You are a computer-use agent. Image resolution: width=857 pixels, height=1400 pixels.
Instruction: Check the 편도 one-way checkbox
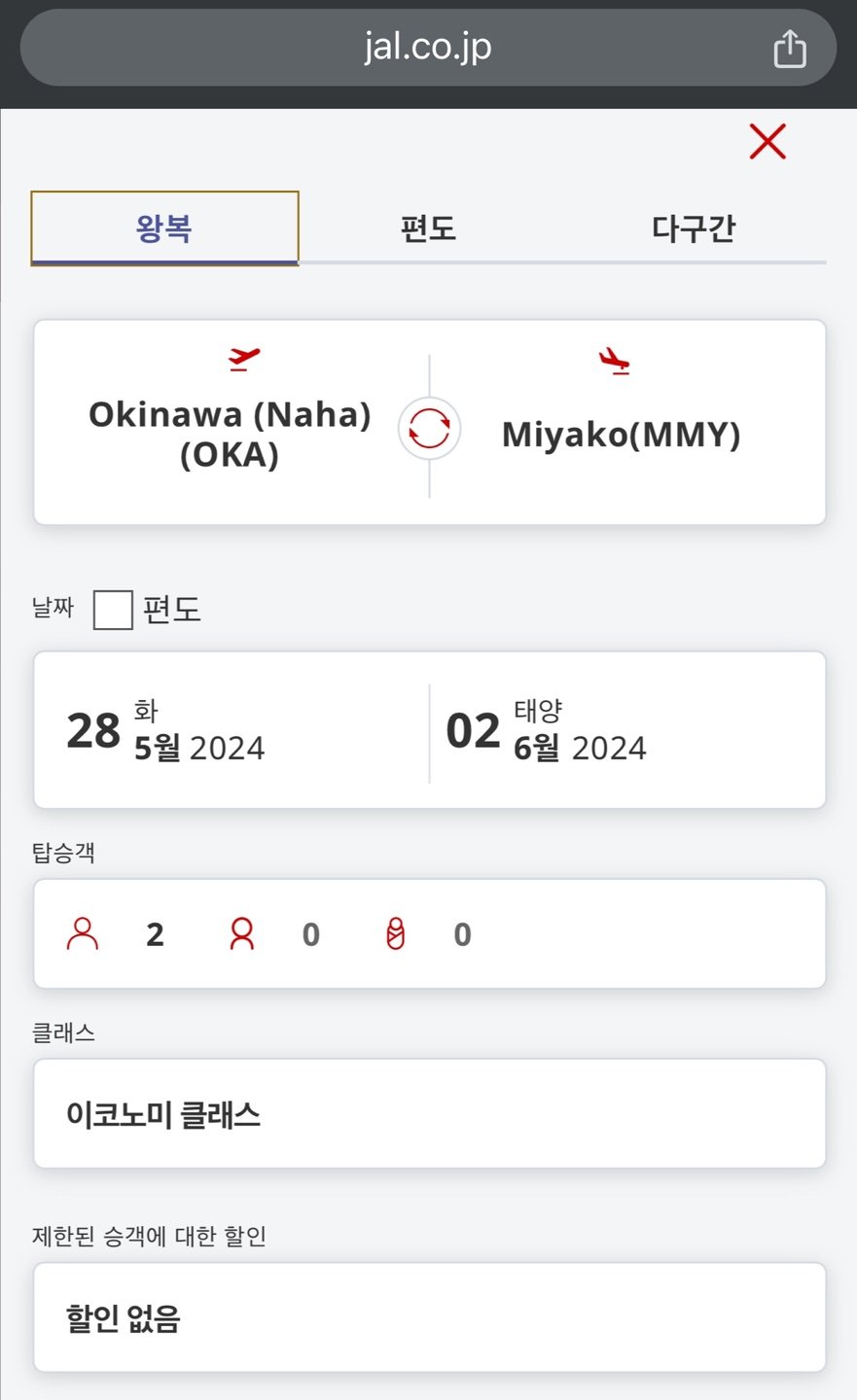(x=113, y=611)
